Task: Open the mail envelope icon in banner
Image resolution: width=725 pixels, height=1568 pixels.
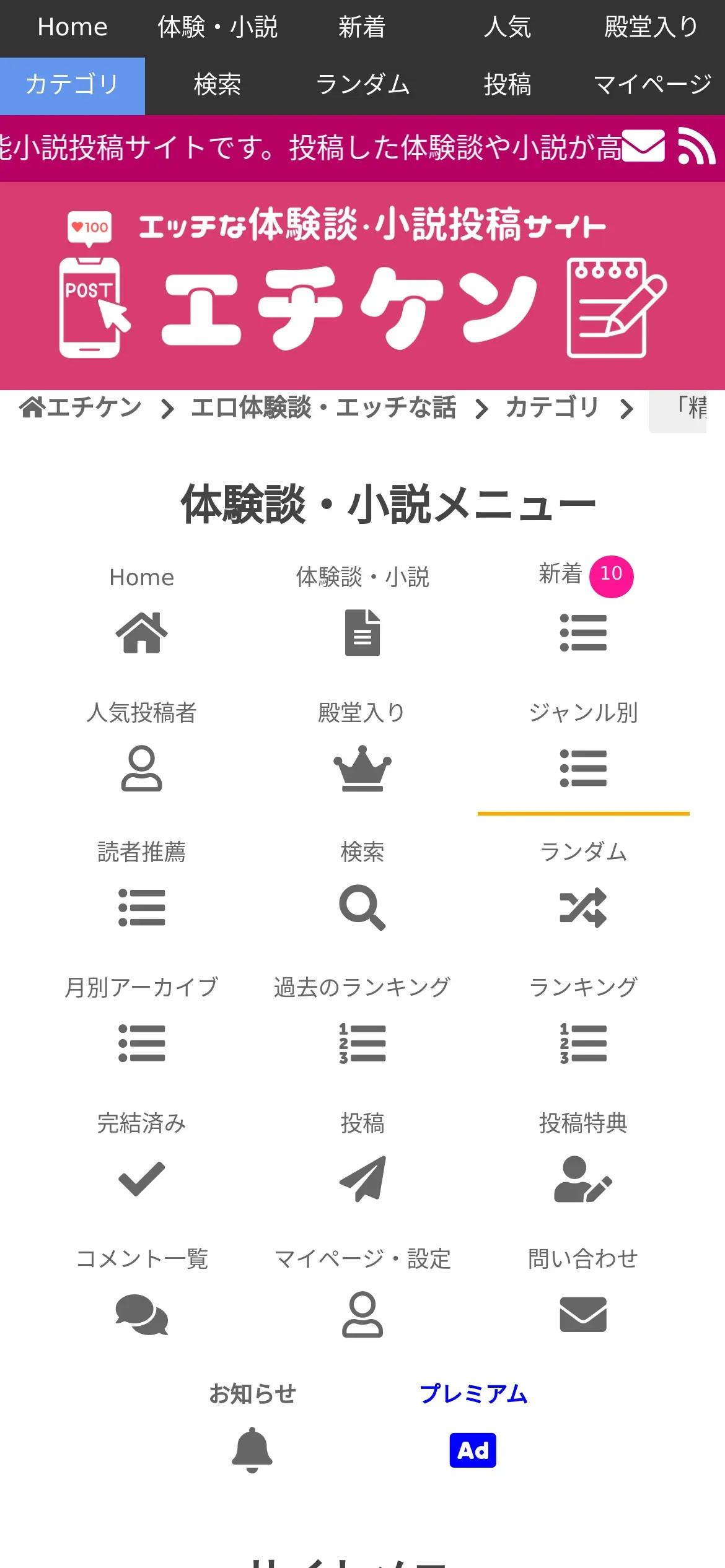Action: tap(643, 147)
